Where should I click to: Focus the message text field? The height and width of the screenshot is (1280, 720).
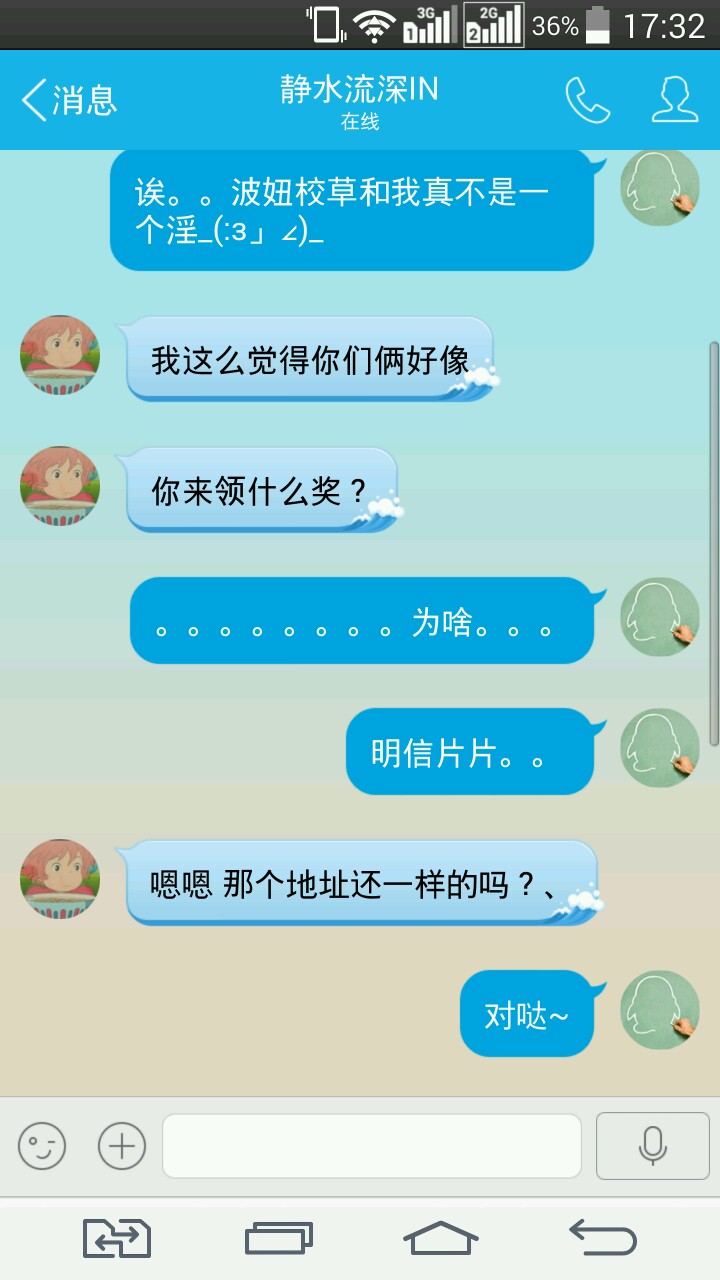click(x=372, y=1146)
